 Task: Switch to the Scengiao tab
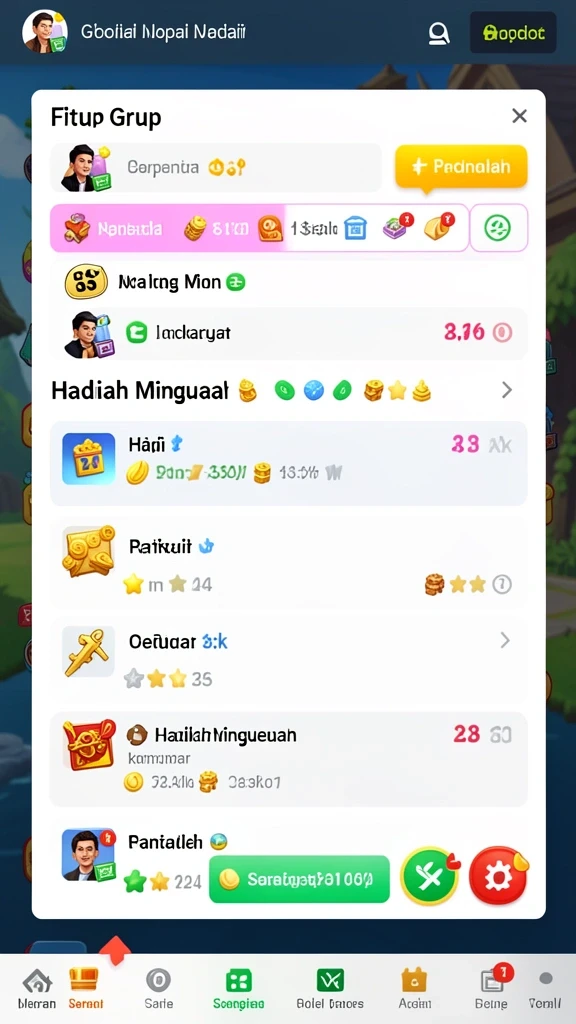click(238, 989)
